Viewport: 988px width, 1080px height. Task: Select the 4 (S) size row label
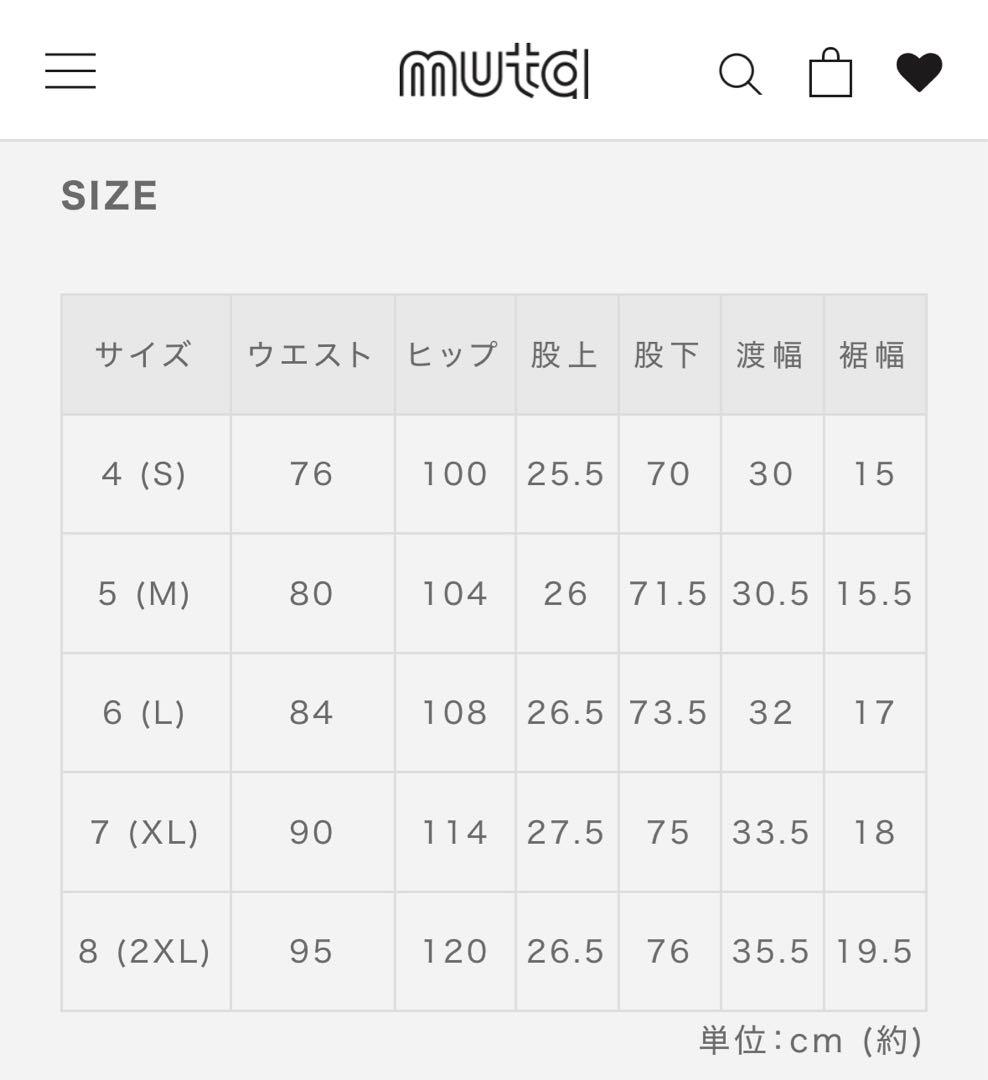click(x=144, y=474)
